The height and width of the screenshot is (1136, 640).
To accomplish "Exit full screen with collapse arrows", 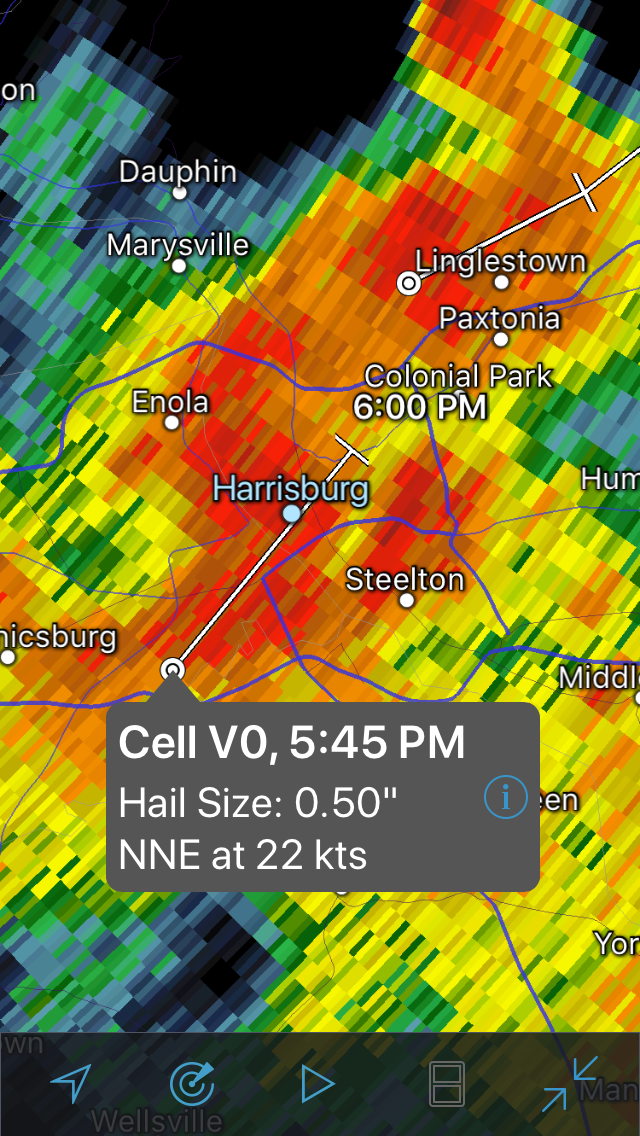I will (x=570, y=1084).
